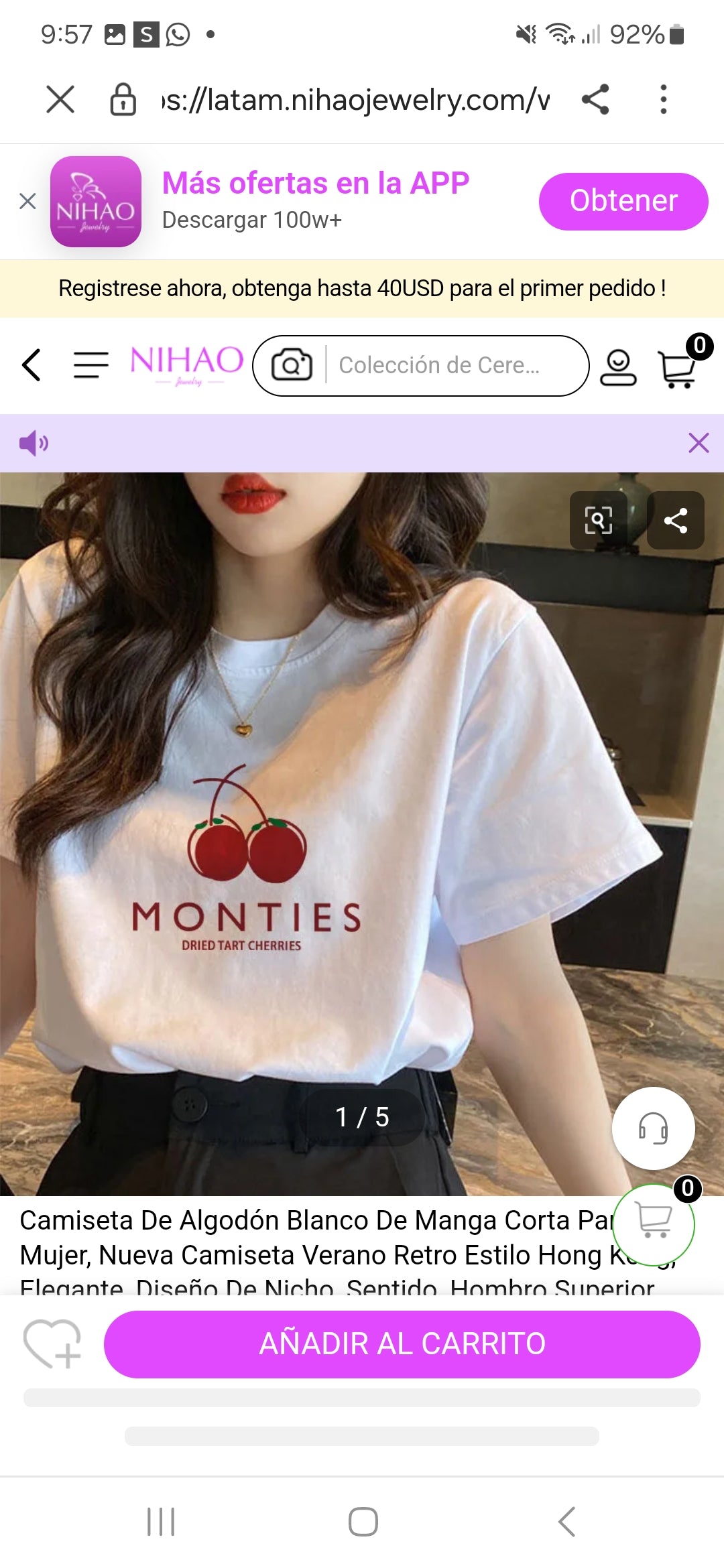The width and height of the screenshot is (724, 1568).
Task: Open the floating green cart button
Action: 653,1224
